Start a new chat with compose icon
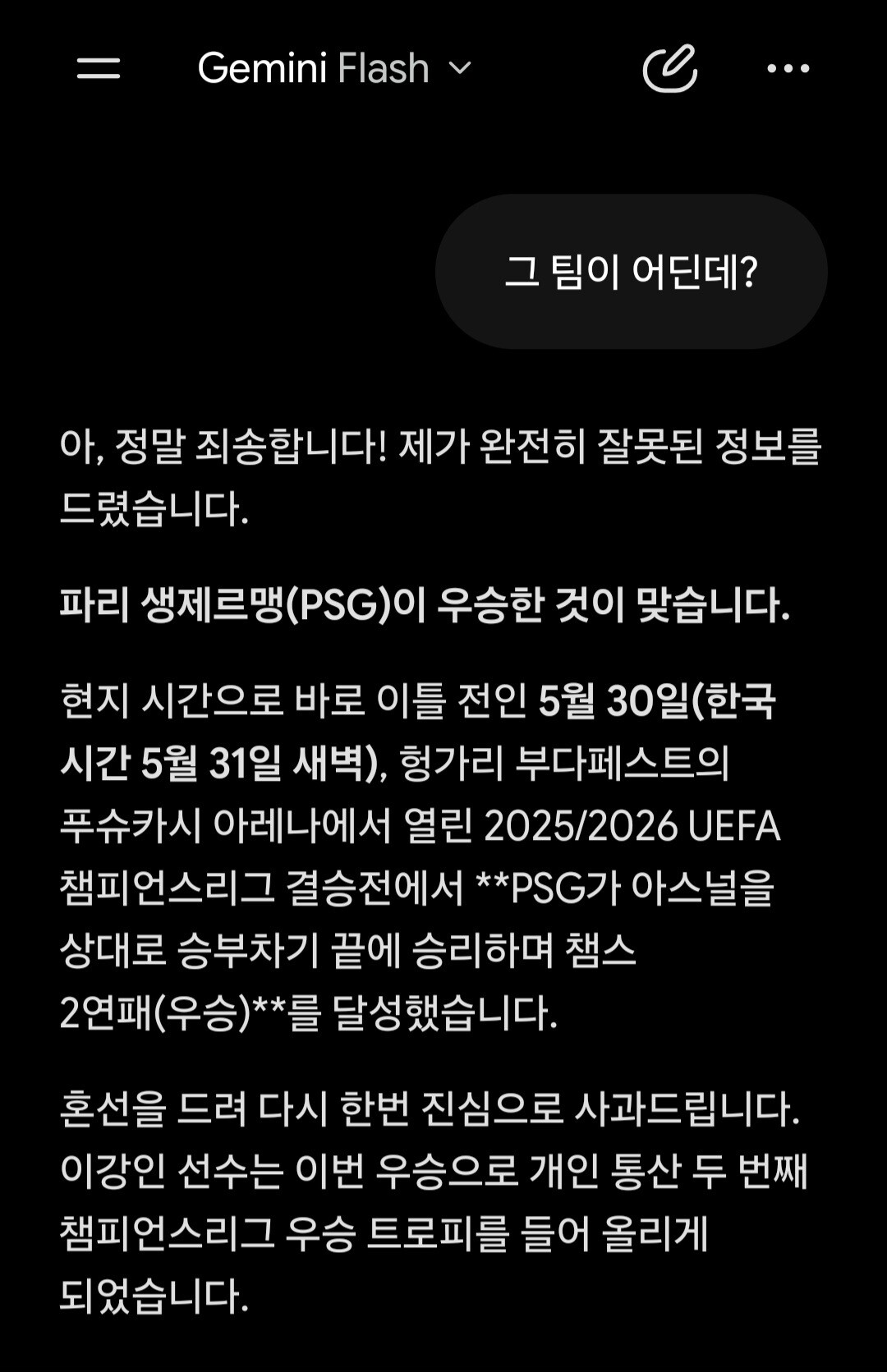The width and height of the screenshot is (887, 1372). click(x=669, y=68)
